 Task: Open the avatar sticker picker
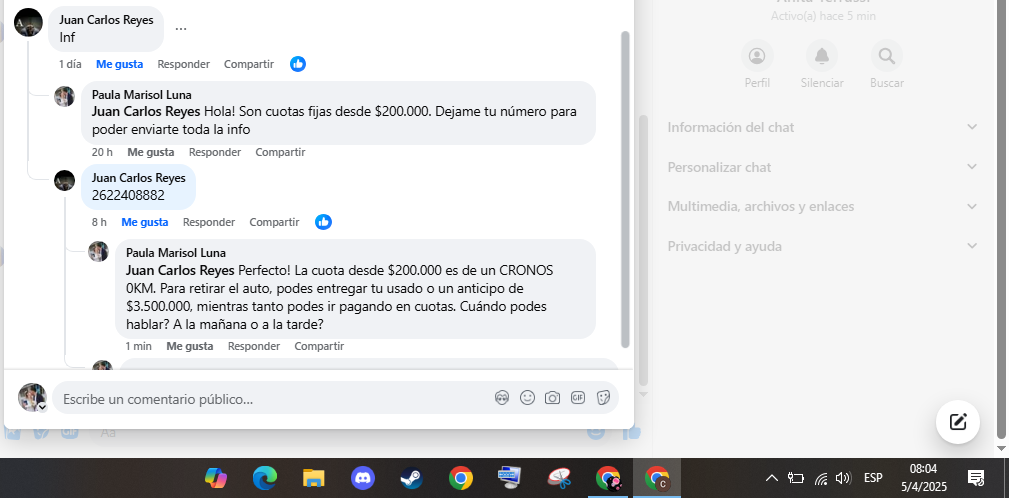pyautogui.click(x=502, y=398)
